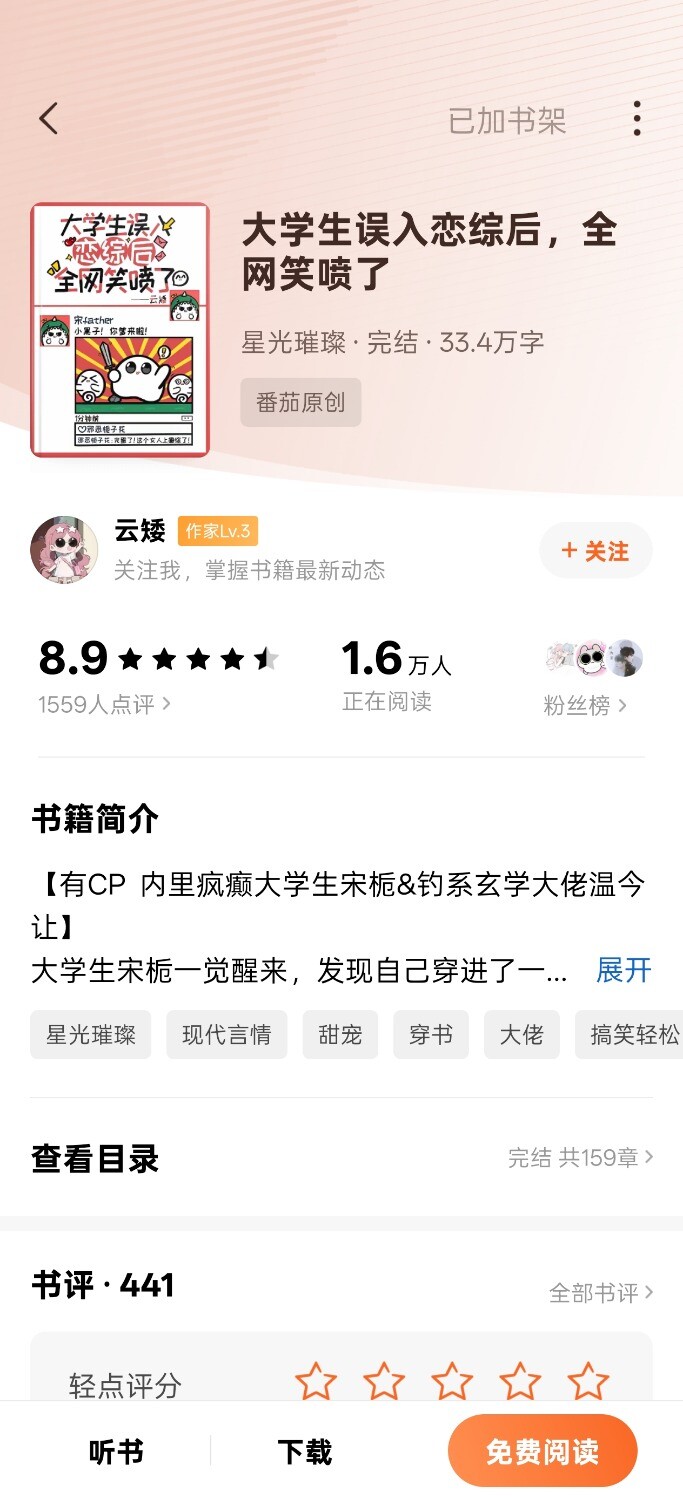Start 听书 audio listening
The height and width of the screenshot is (1500, 683).
point(116,1451)
